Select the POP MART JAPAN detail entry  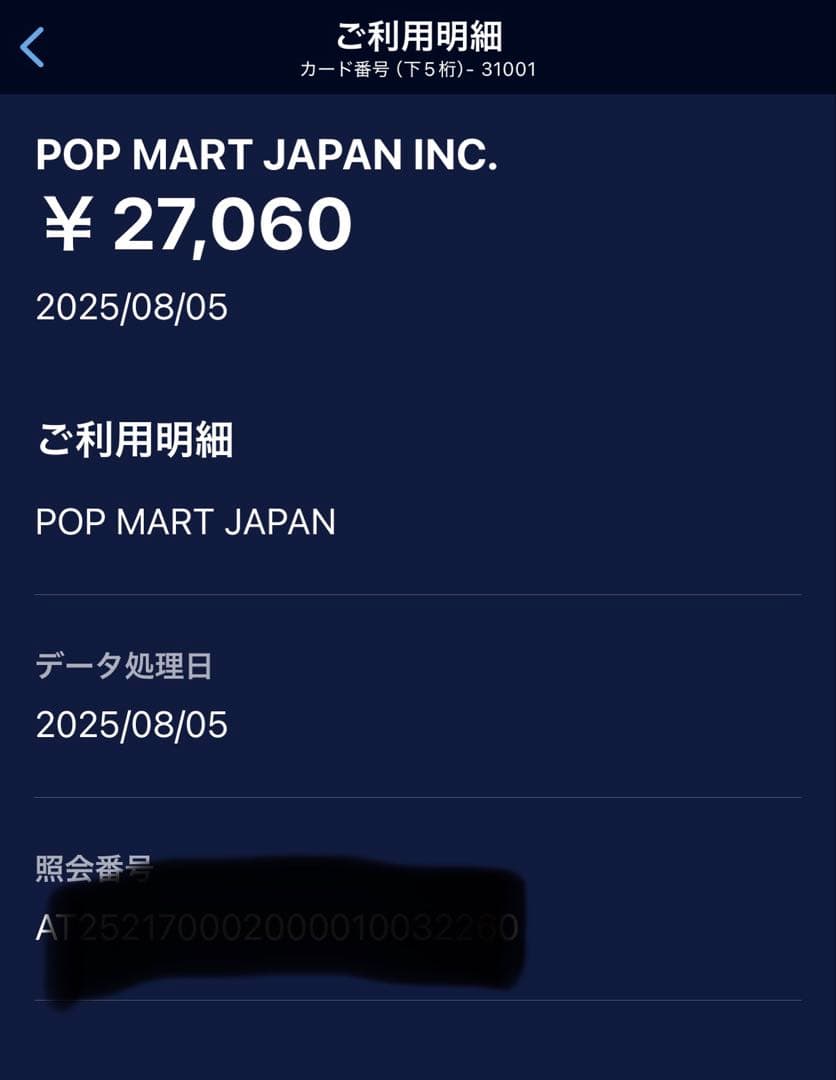[x=187, y=522]
